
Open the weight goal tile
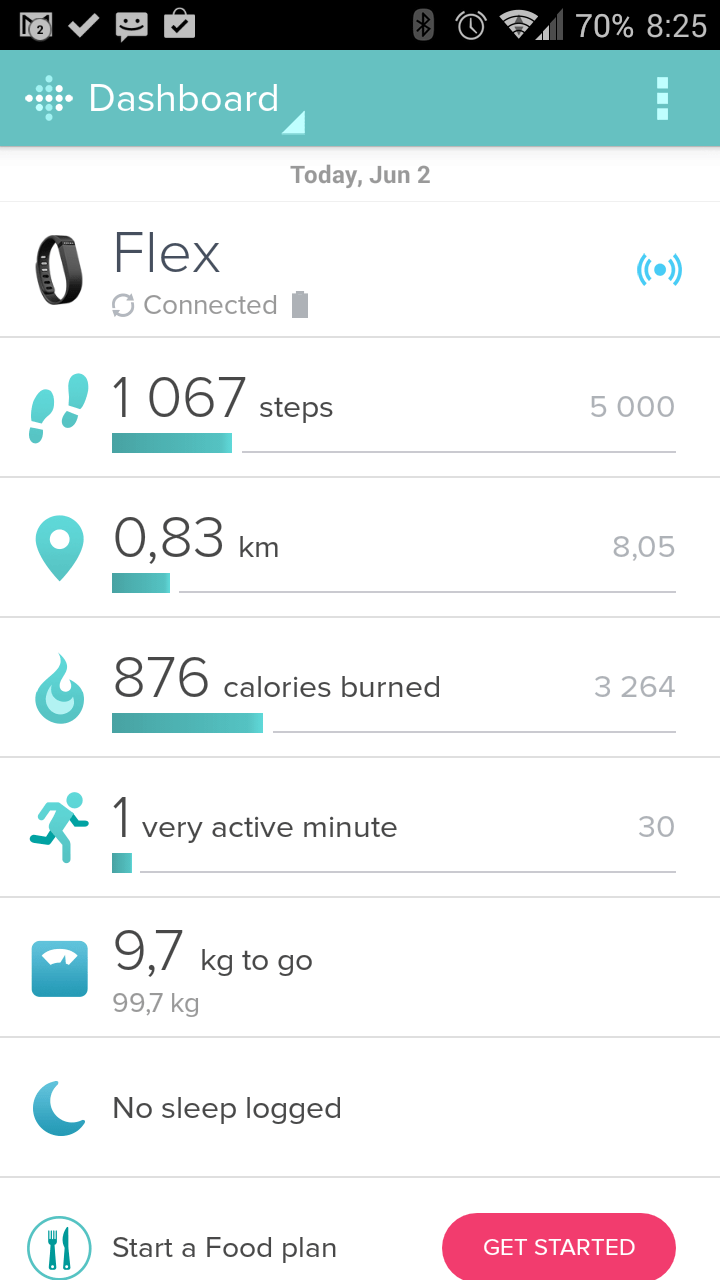(360, 968)
